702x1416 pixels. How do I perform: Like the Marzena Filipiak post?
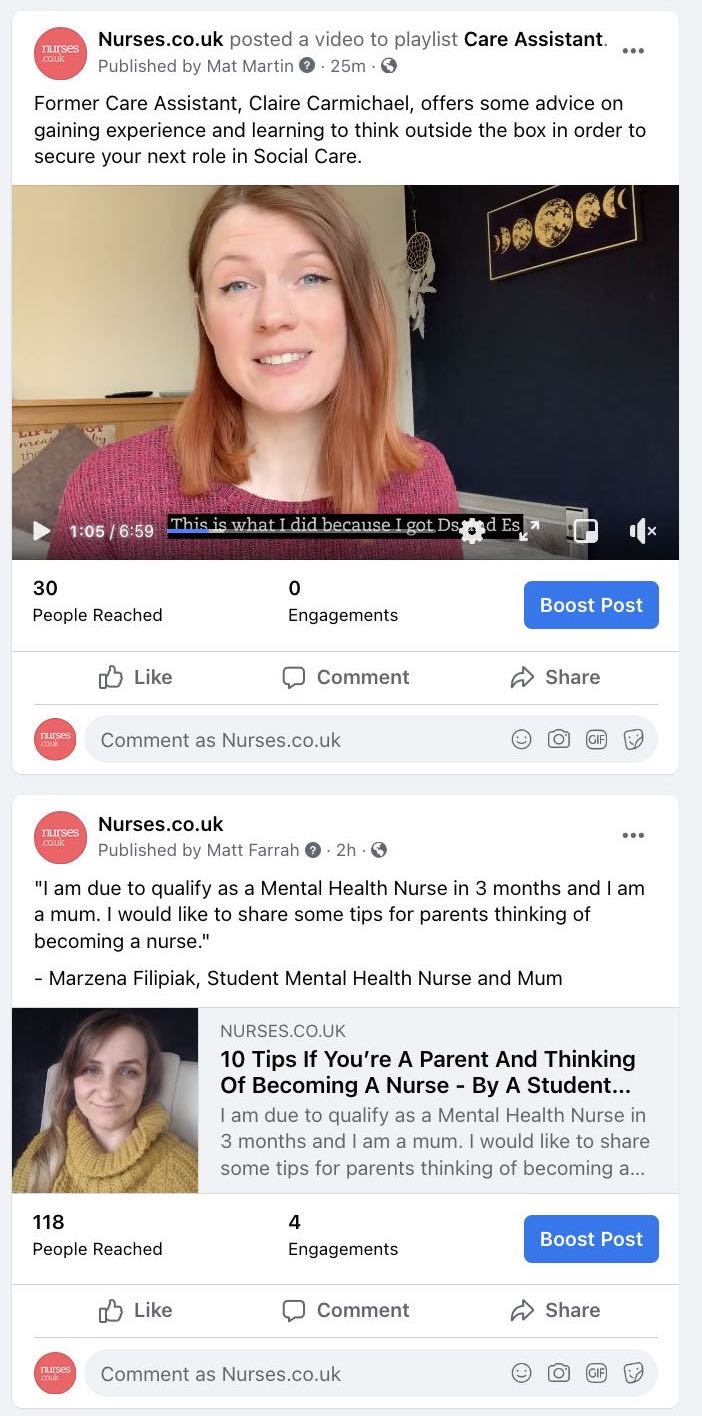pos(135,1310)
